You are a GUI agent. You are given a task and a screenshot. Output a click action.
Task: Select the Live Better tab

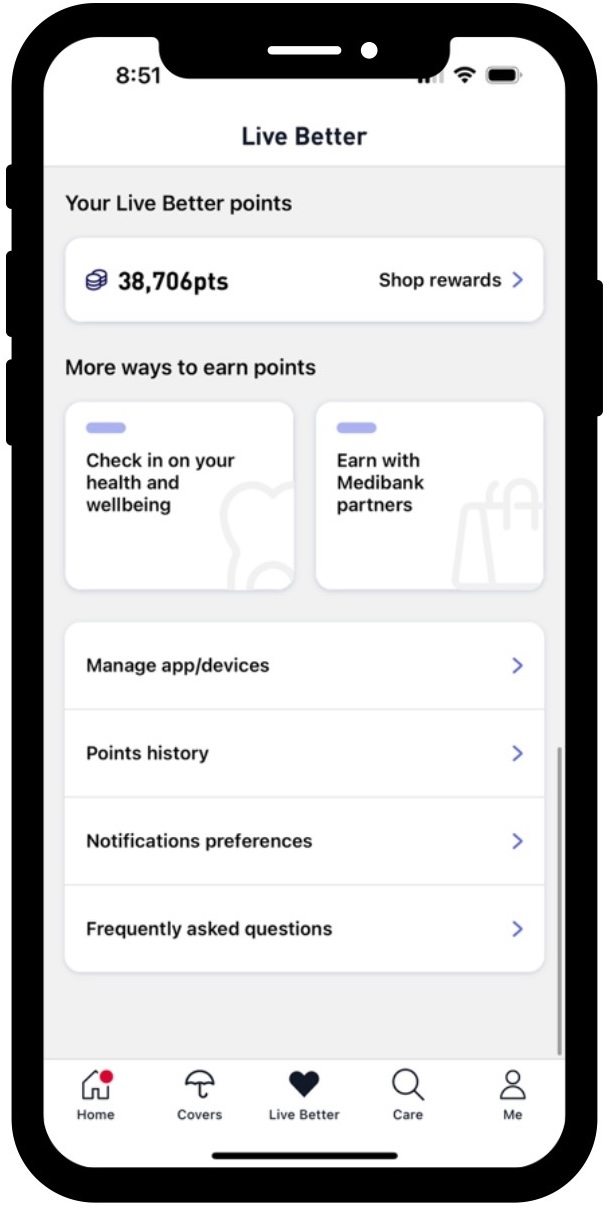[304, 1095]
